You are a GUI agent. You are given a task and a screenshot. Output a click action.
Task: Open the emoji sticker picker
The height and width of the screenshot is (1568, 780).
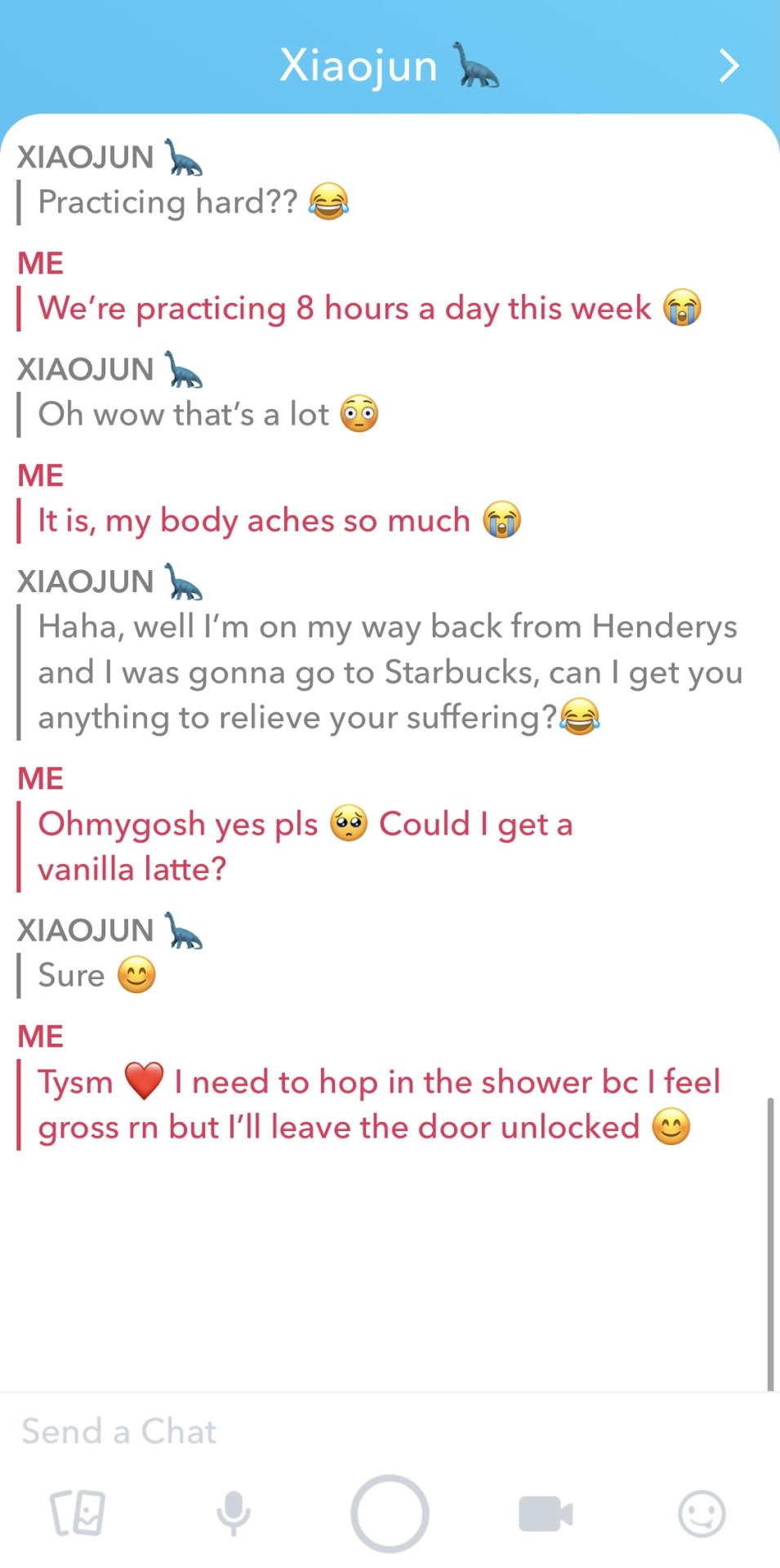point(701,1513)
